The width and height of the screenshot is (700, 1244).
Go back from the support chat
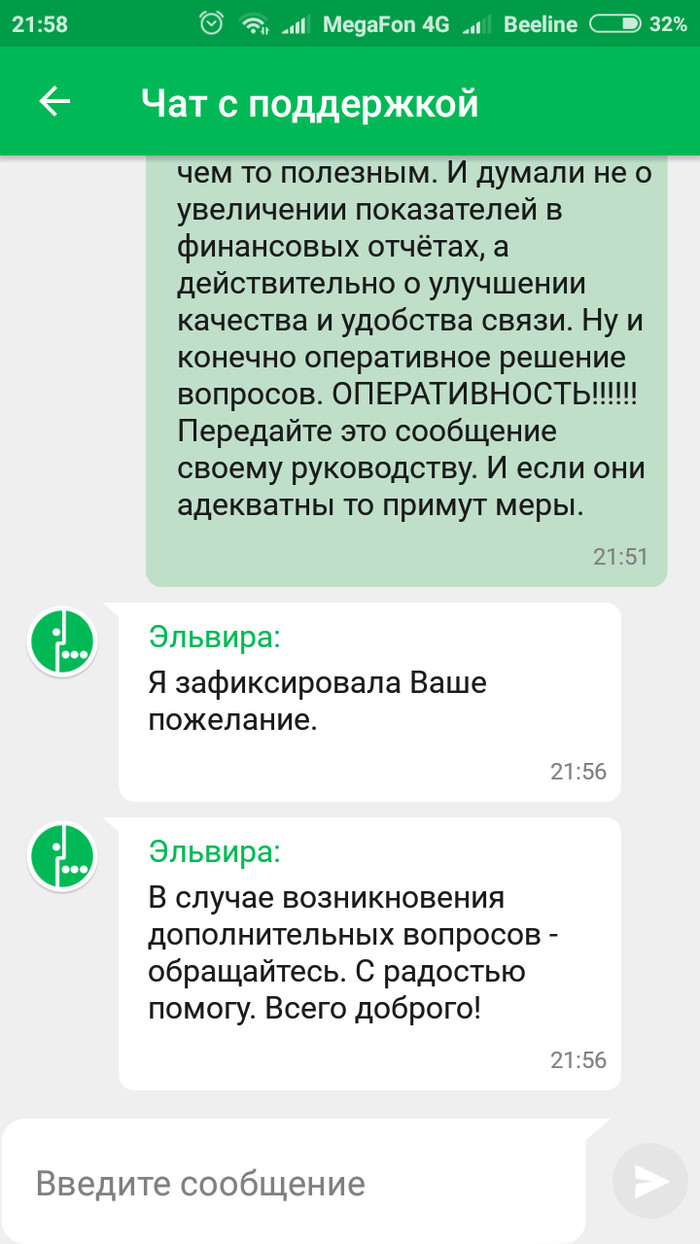(x=54, y=102)
